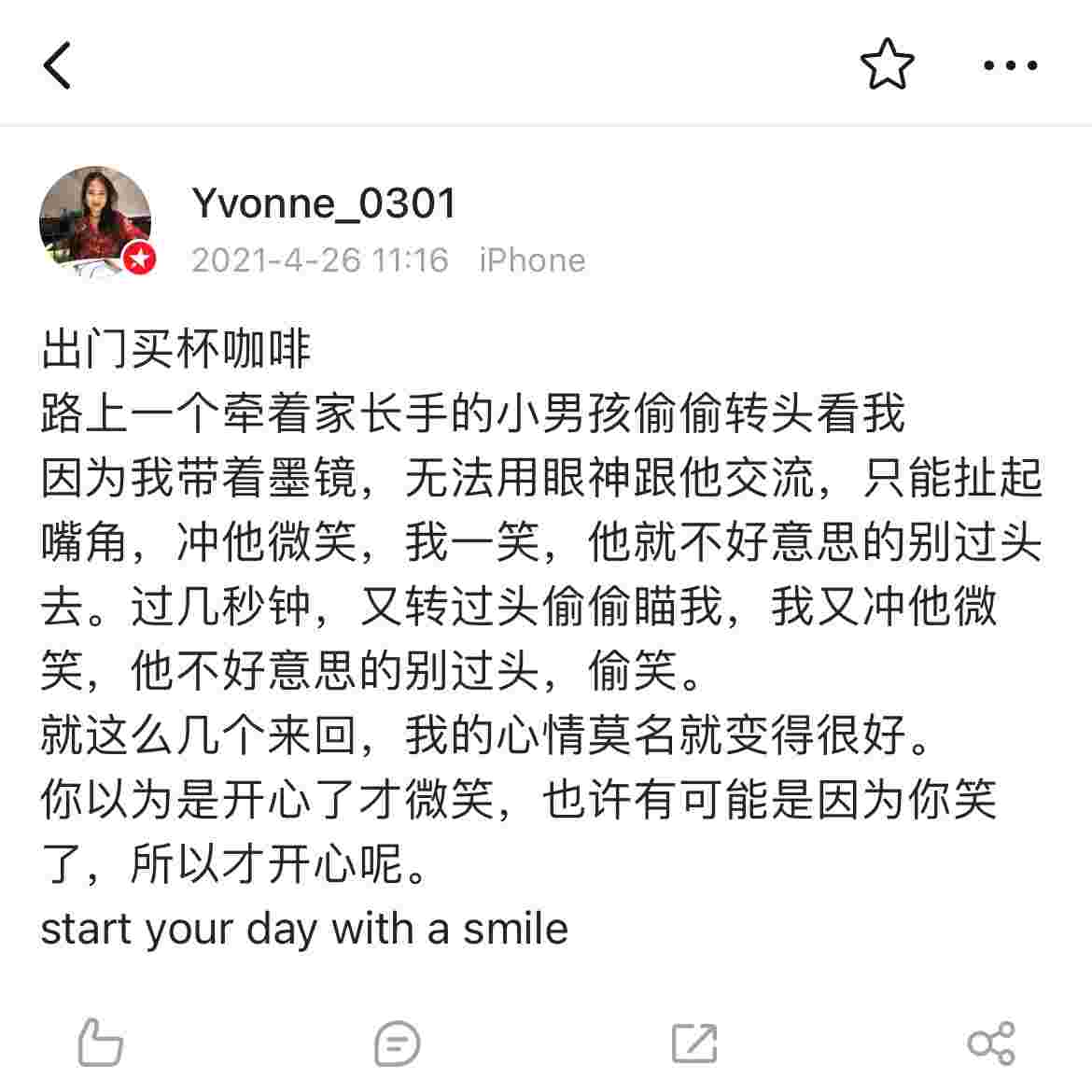
Task: Favorite this post with the star
Action: 887,64
